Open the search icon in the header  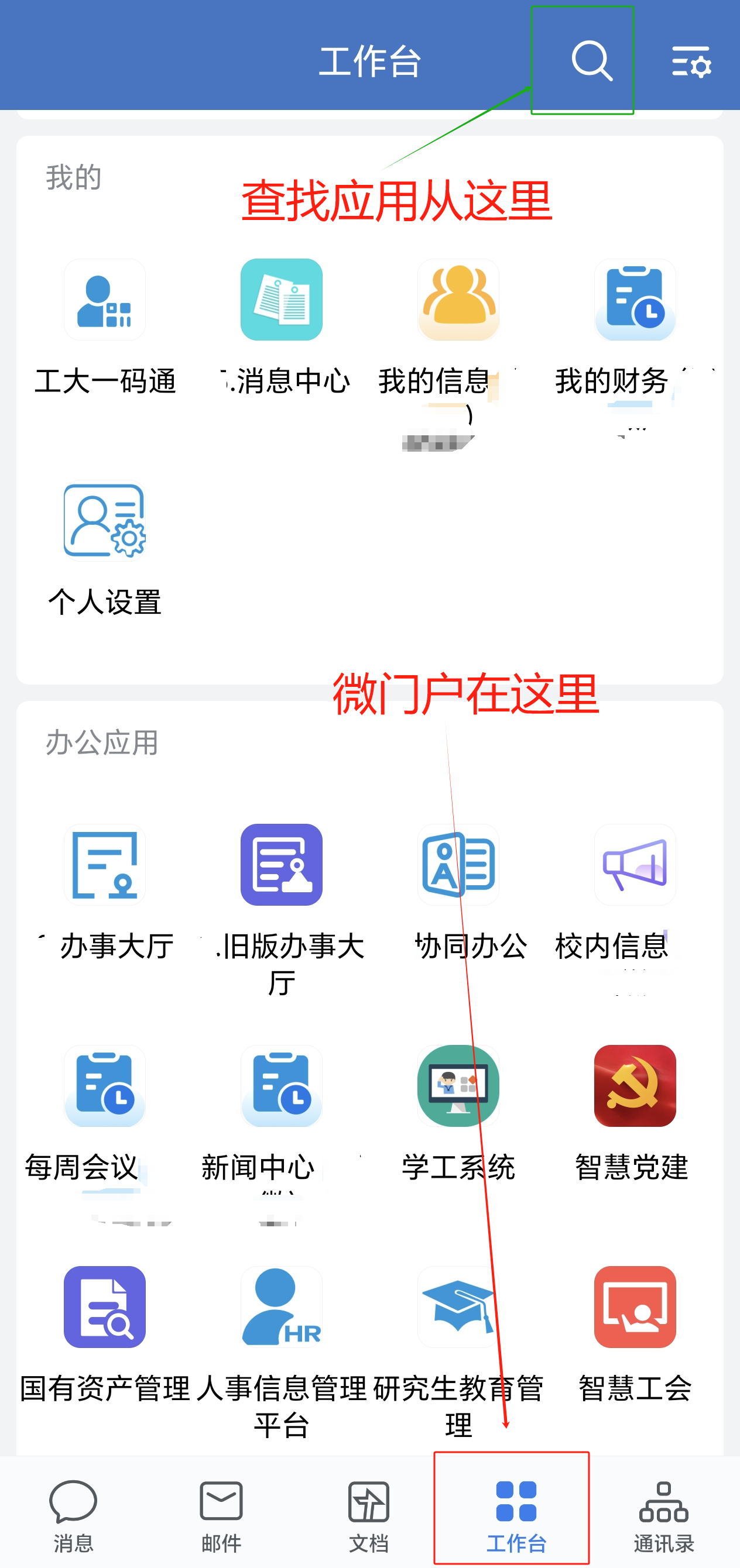[x=591, y=61]
